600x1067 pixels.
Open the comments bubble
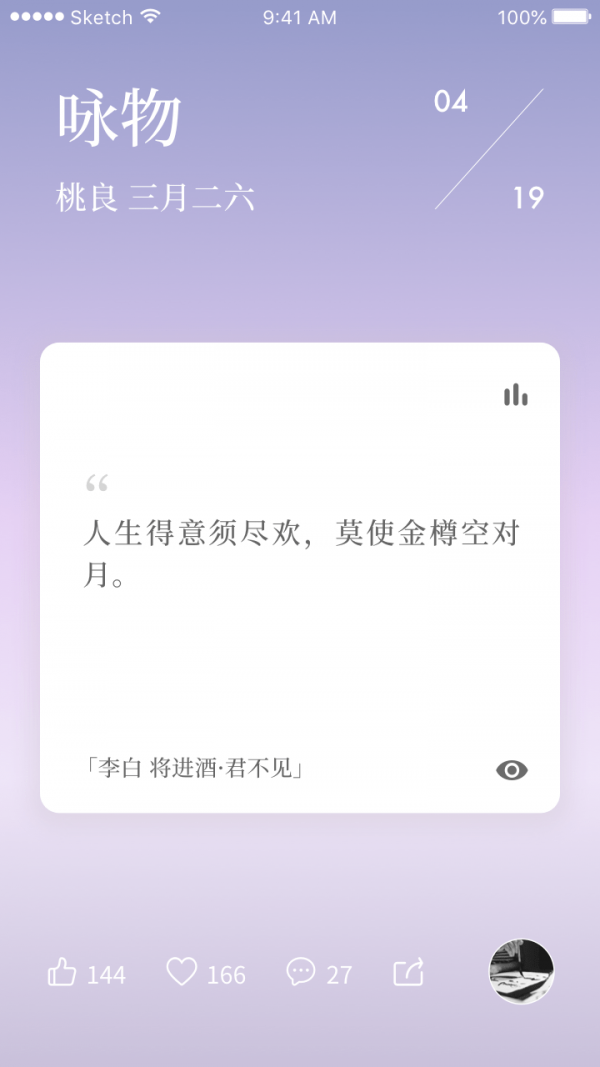pyautogui.click(x=300, y=972)
